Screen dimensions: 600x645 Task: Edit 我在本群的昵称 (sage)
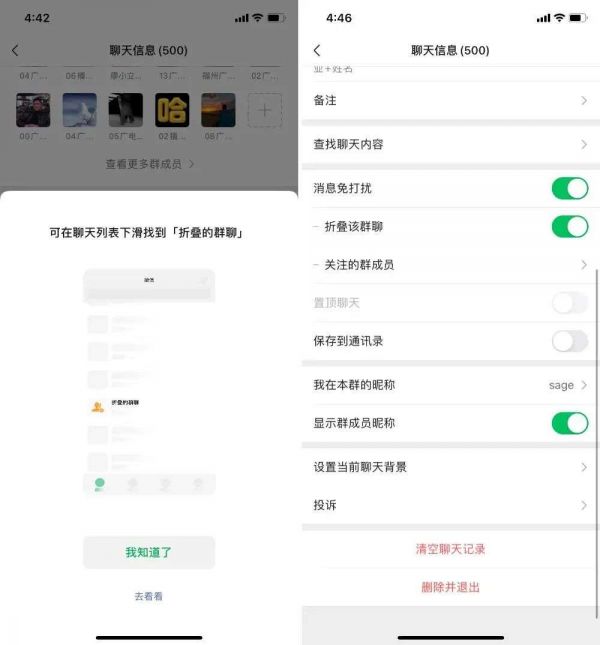[449, 385]
